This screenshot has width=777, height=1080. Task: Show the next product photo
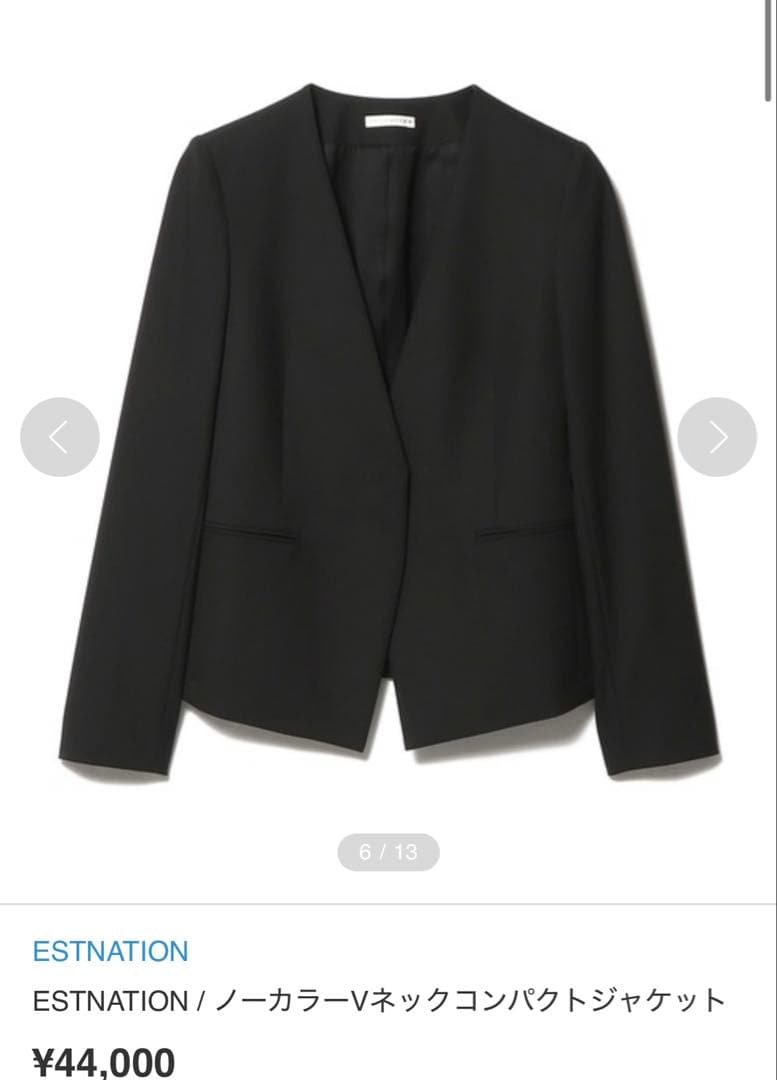pos(716,437)
